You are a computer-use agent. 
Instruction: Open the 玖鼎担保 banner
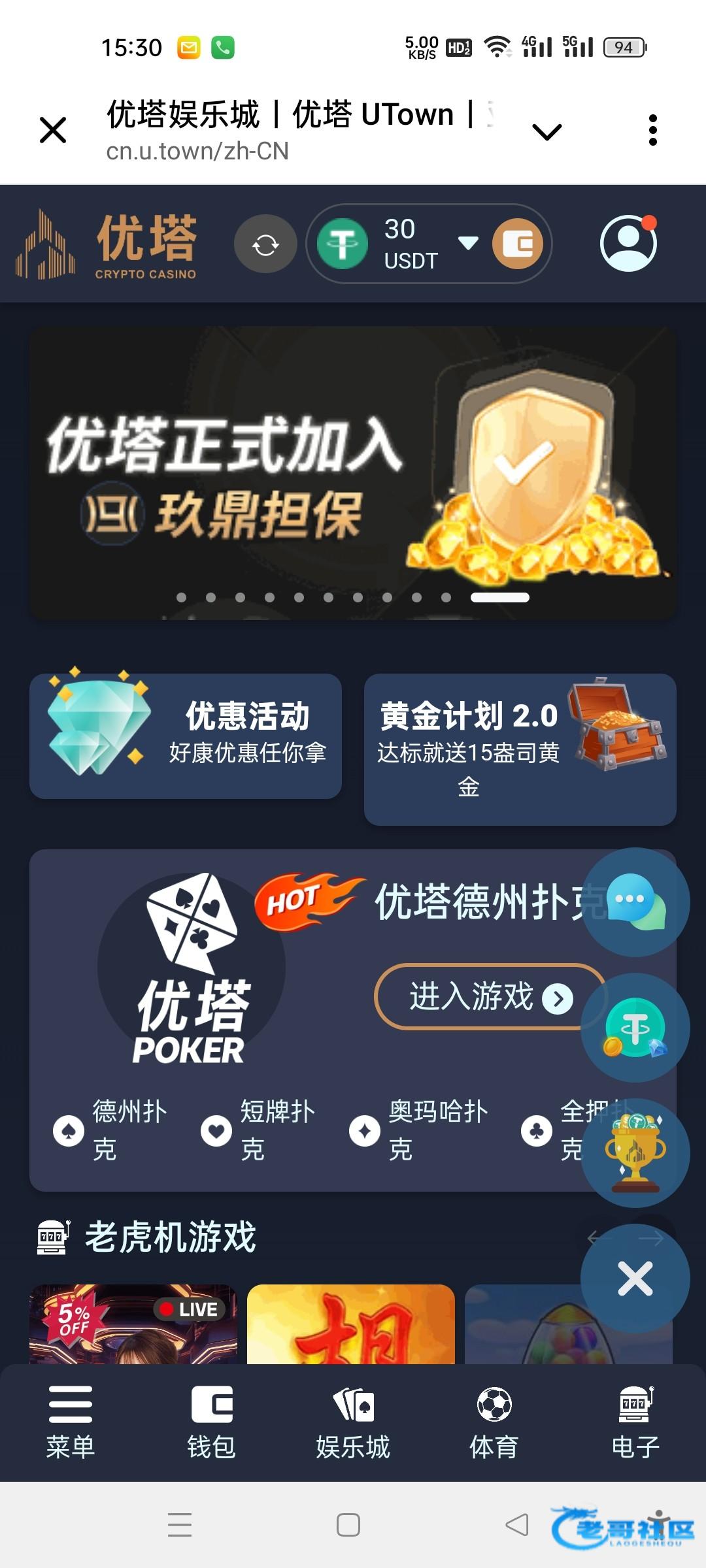click(353, 472)
